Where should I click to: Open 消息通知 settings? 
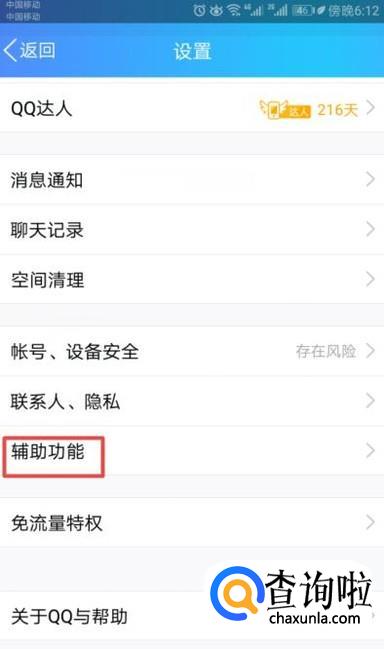click(x=192, y=180)
